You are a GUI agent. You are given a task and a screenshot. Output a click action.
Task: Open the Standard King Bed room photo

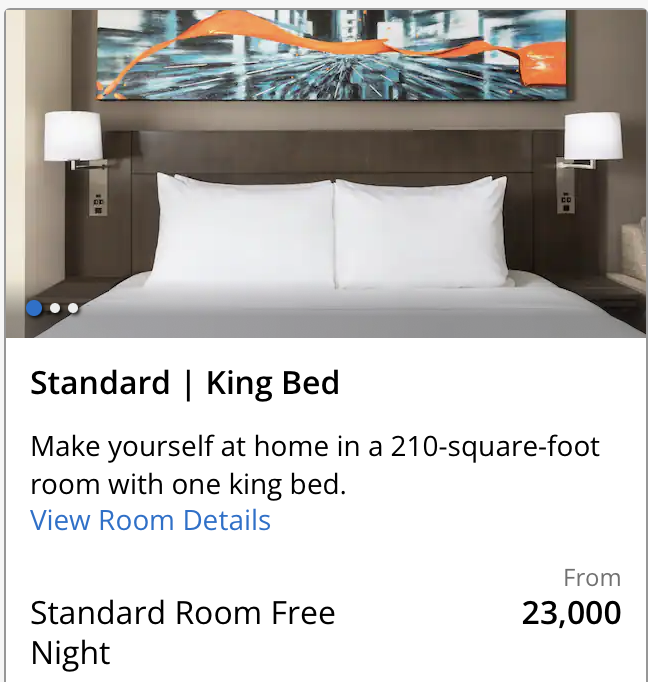326,174
